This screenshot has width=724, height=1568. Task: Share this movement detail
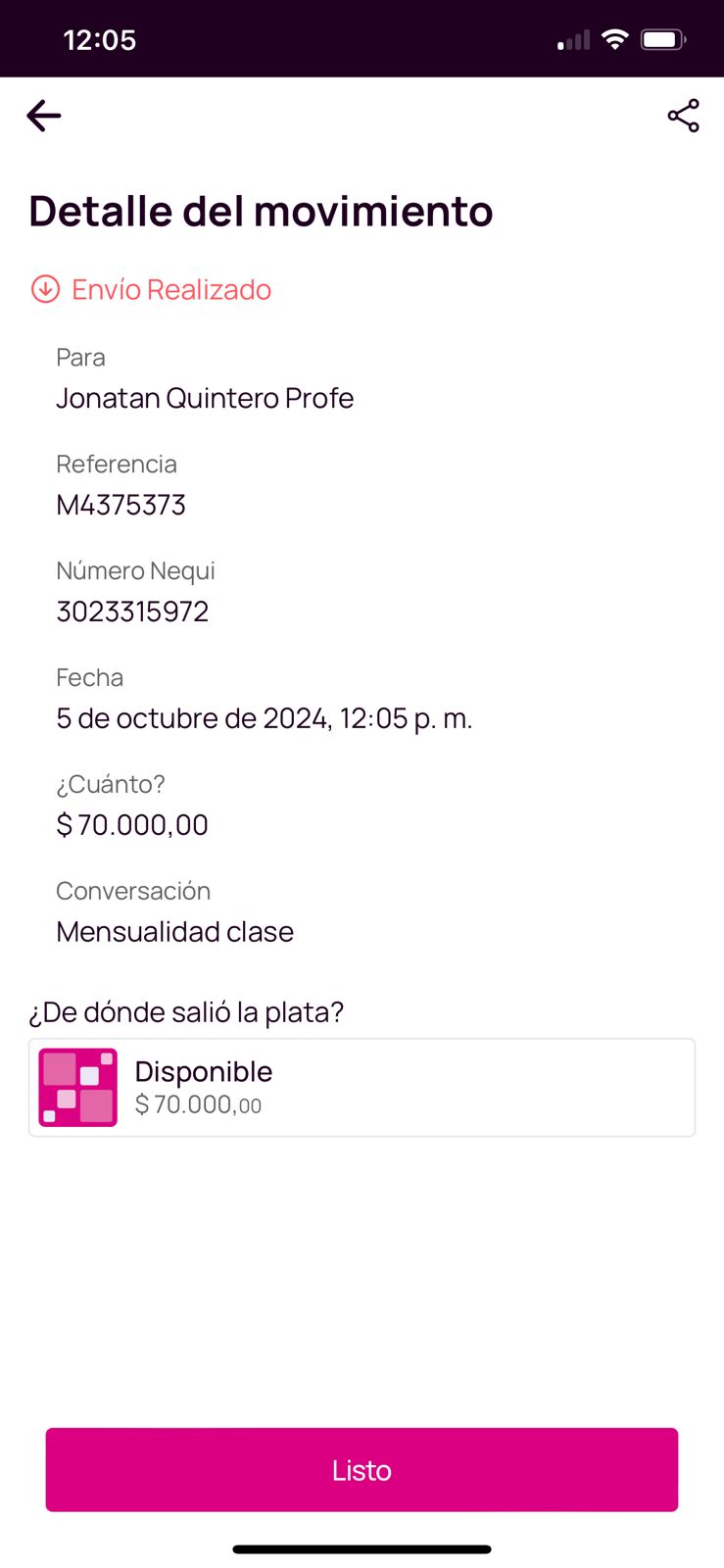683,116
